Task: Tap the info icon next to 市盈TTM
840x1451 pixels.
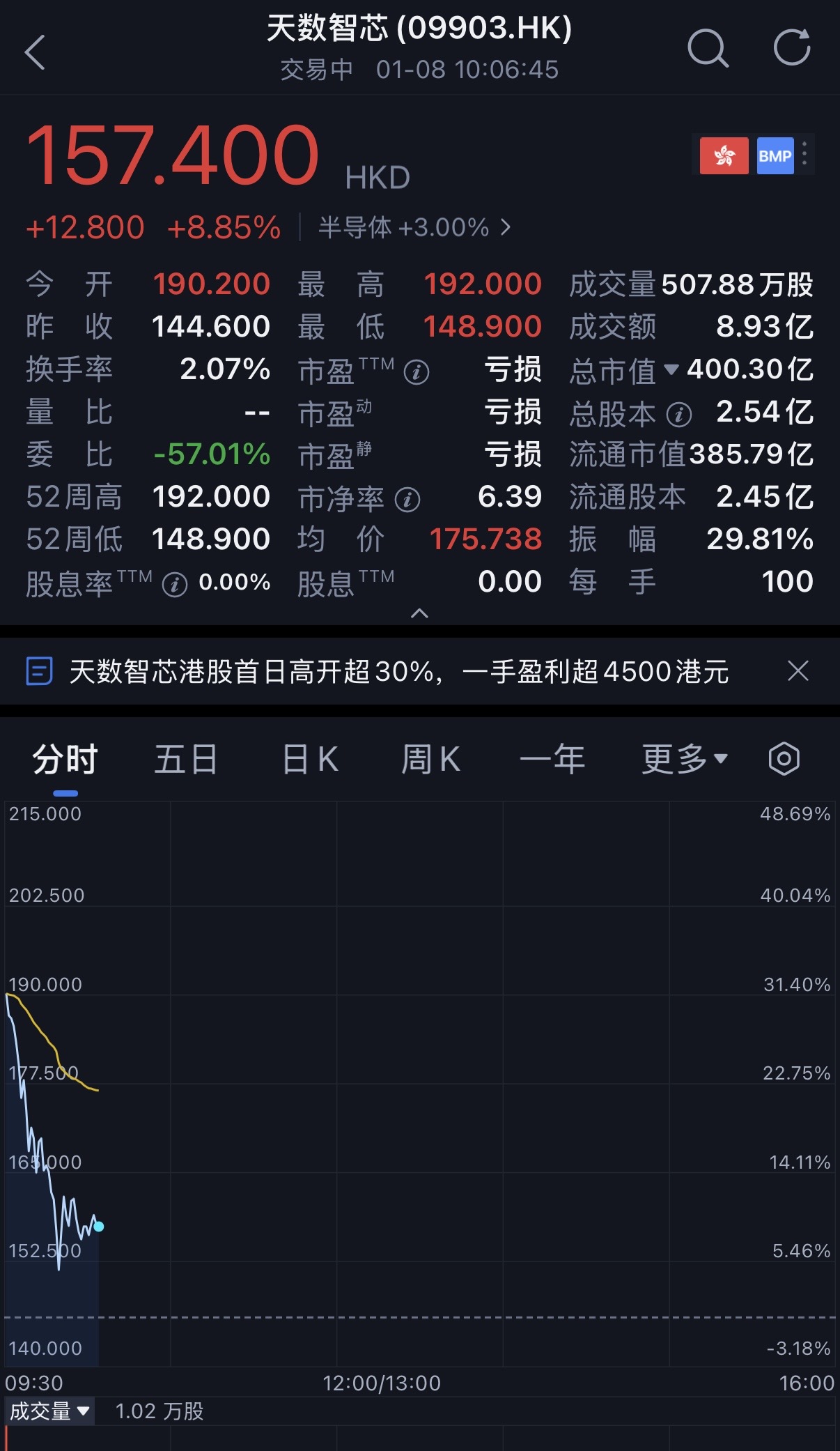Action: [416, 370]
